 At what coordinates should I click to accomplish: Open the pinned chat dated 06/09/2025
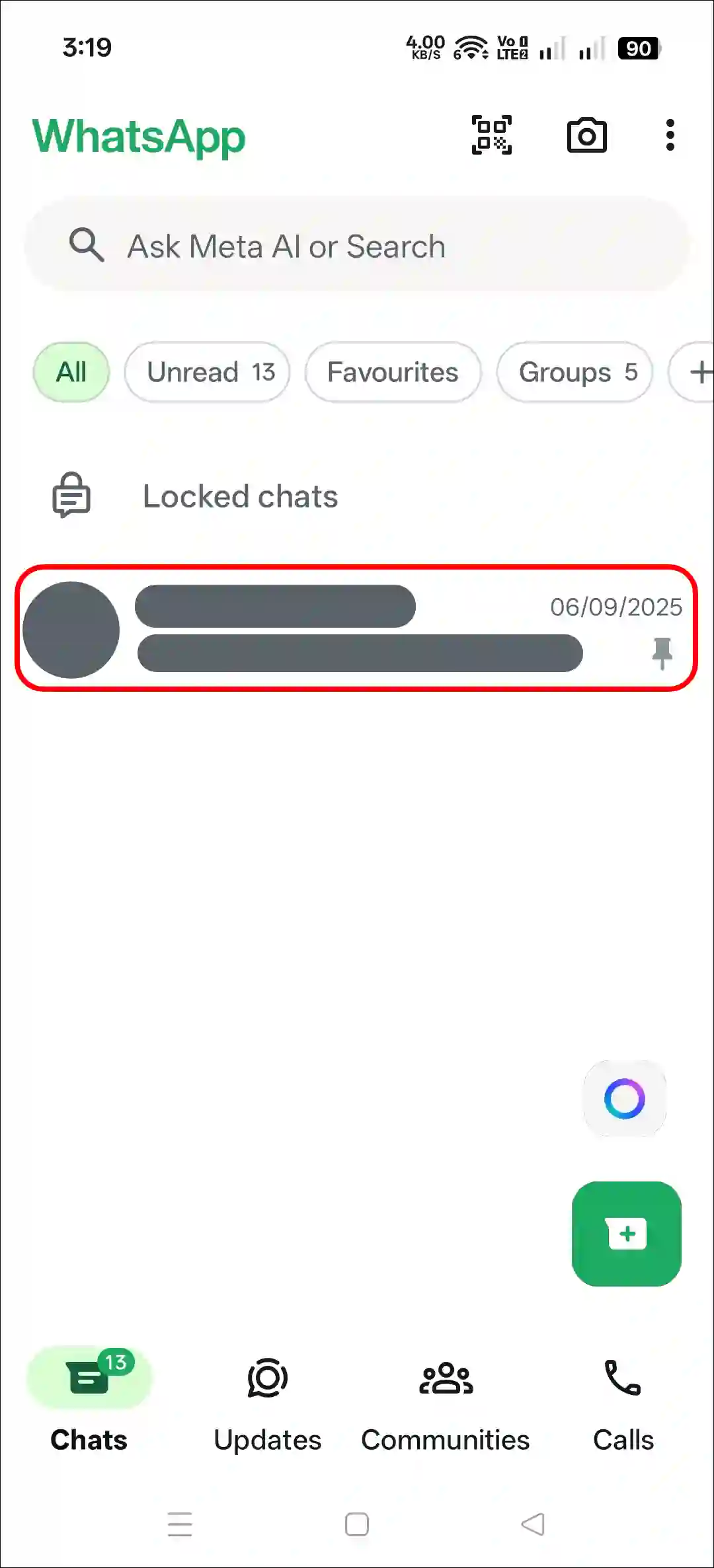coord(356,628)
